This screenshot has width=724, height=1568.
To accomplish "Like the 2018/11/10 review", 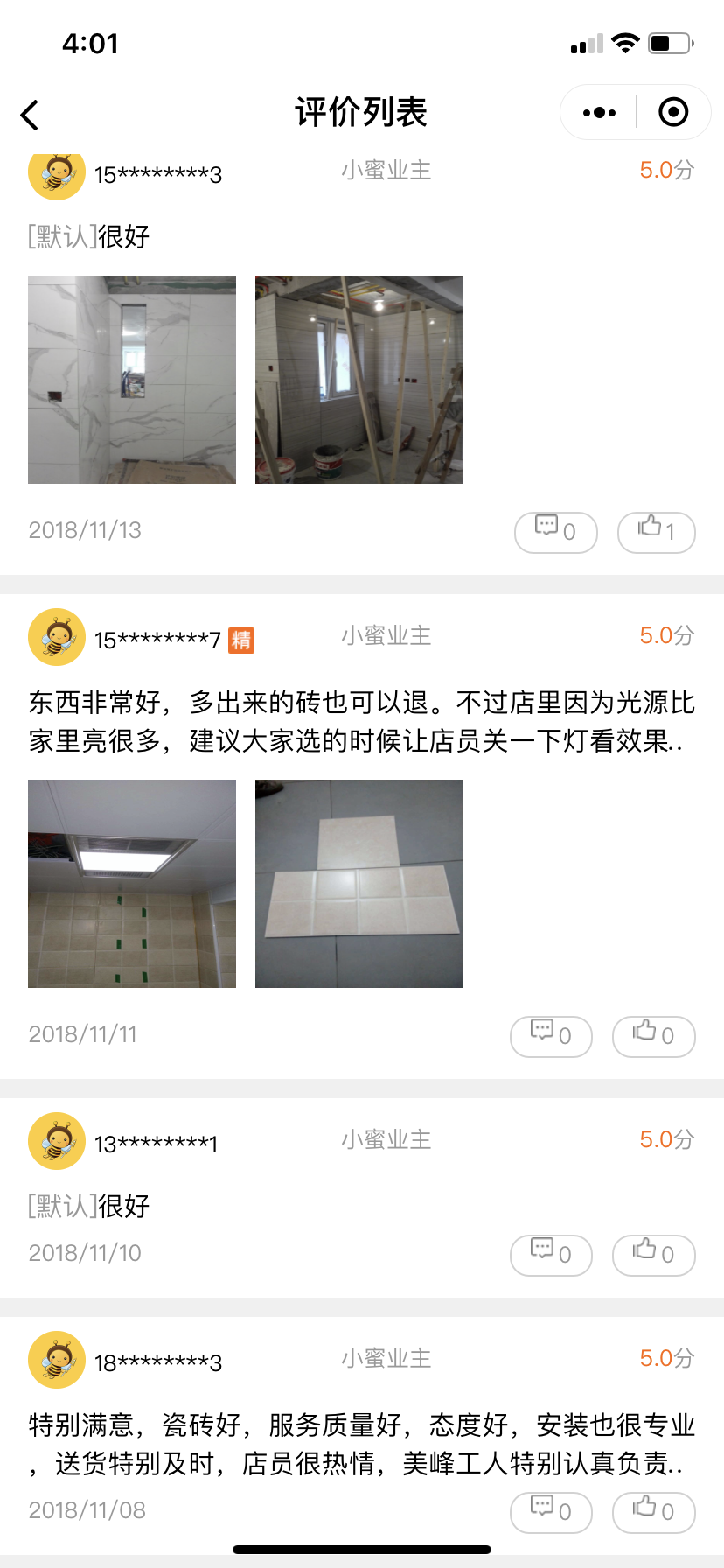I will coord(654,1255).
